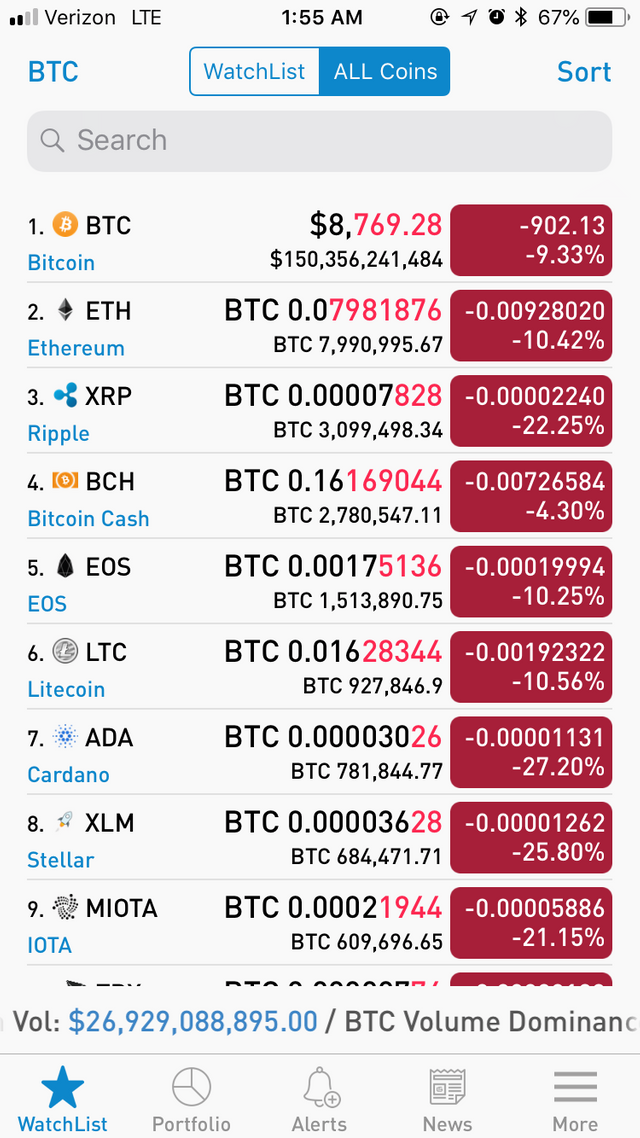
Task: Open the Ethereum row
Action: point(230,327)
